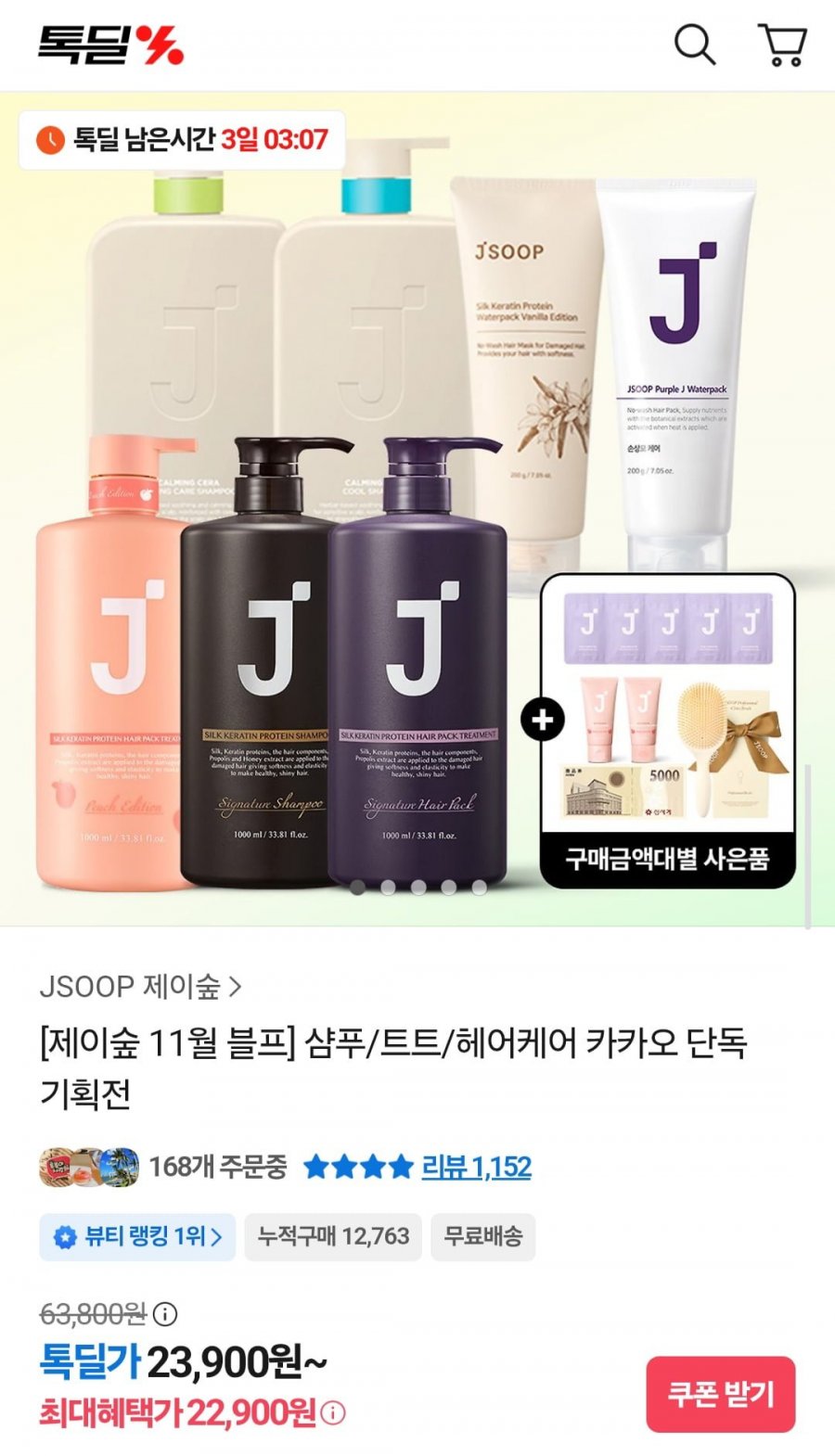Tap 쿠폰 받기 to get the coupon
Screen dimensions: 835x1456
click(x=721, y=1394)
